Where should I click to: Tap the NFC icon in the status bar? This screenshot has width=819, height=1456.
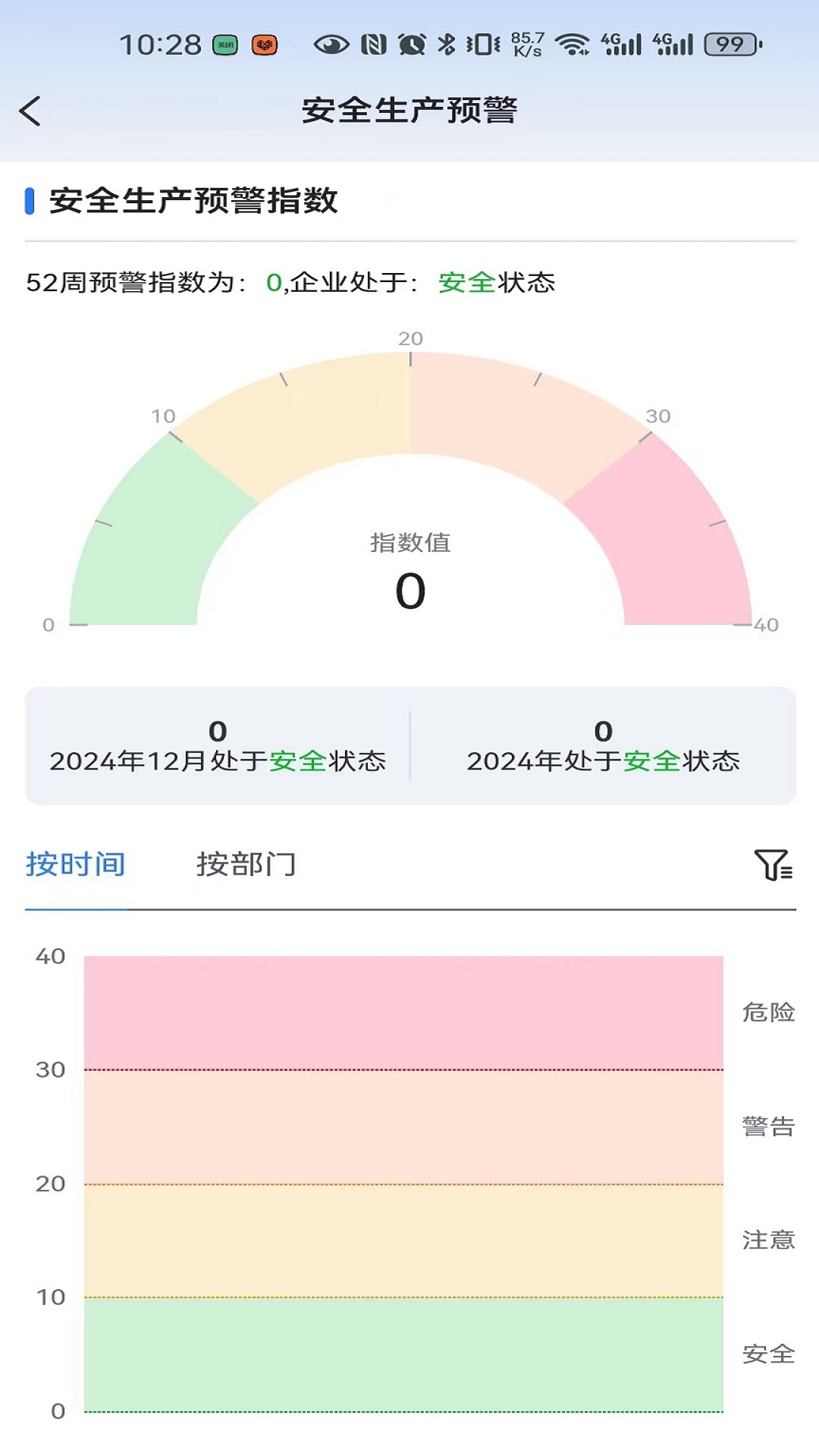tap(372, 43)
